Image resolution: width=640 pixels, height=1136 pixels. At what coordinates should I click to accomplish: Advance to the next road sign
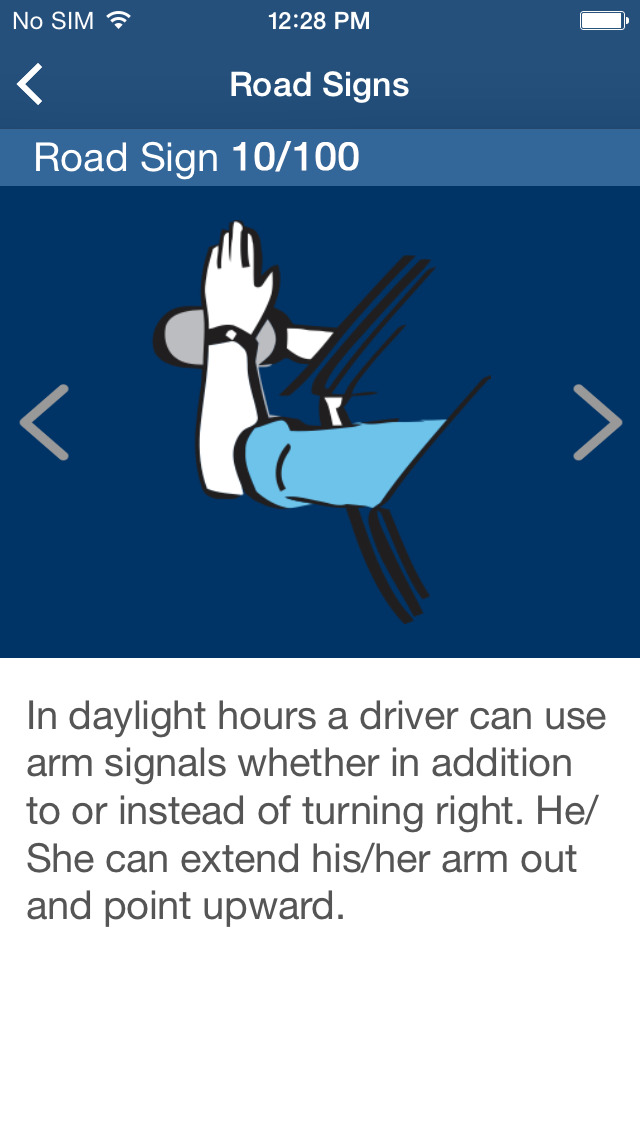click(597, 422)
